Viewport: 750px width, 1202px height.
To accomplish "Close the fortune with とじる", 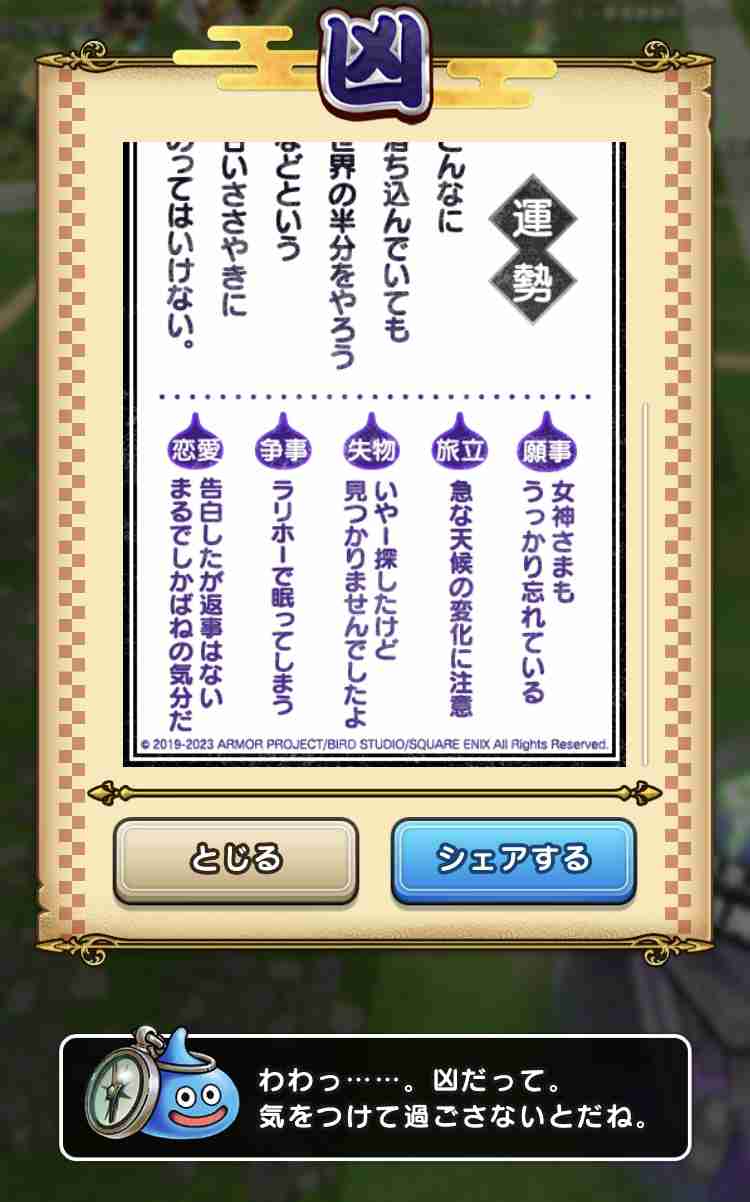I will 235,860.
